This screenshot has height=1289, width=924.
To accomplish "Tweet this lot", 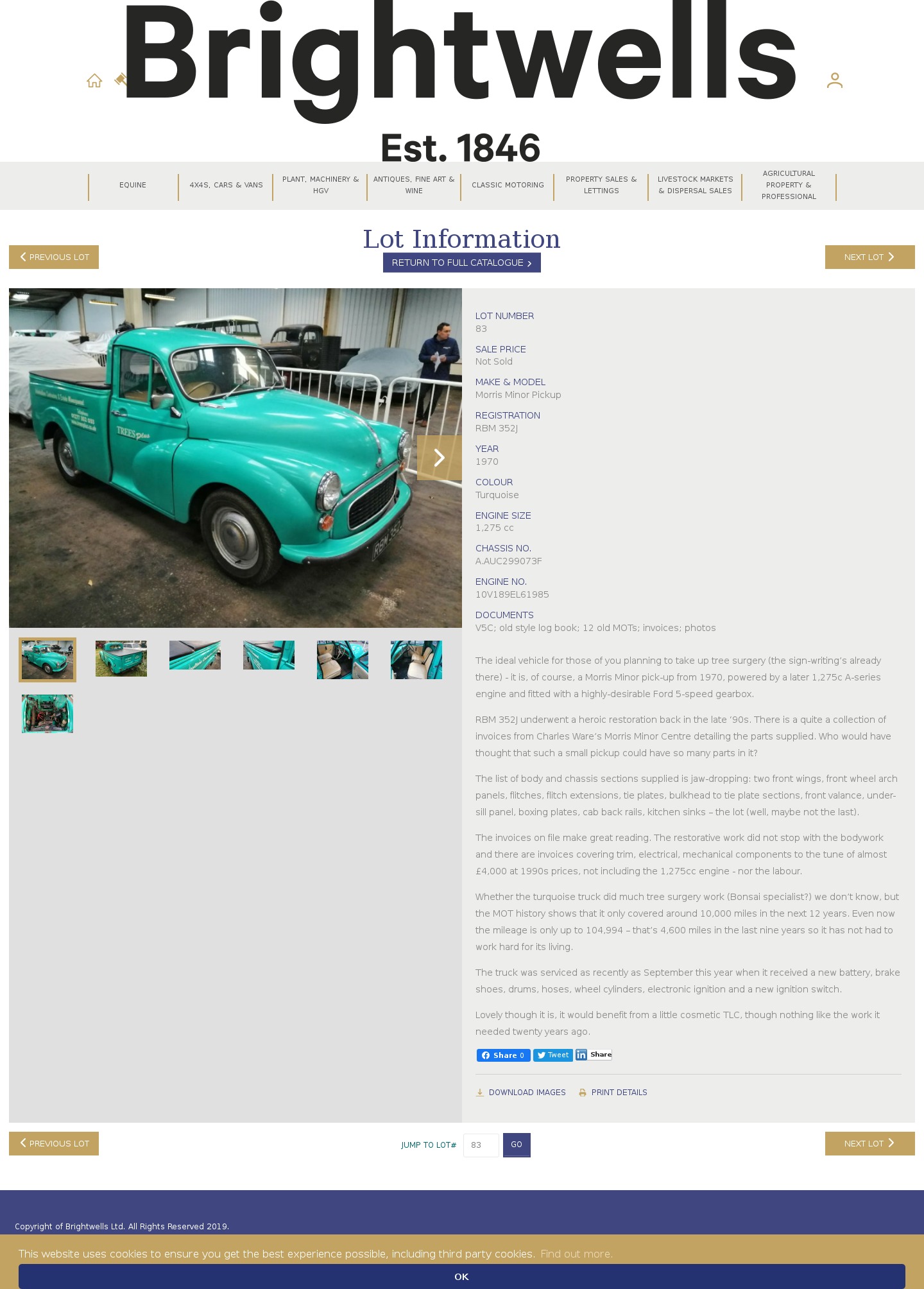I will coord(552,1055).
